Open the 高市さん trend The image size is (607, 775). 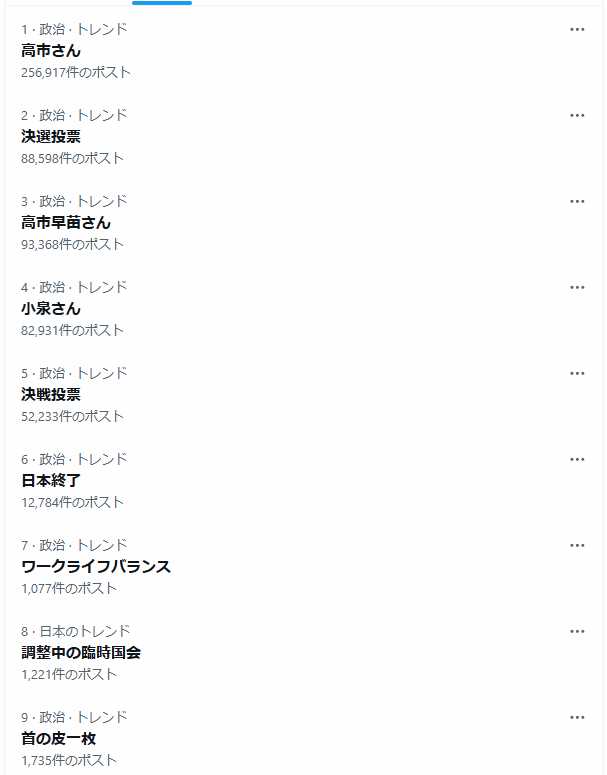tap(51, 50)
